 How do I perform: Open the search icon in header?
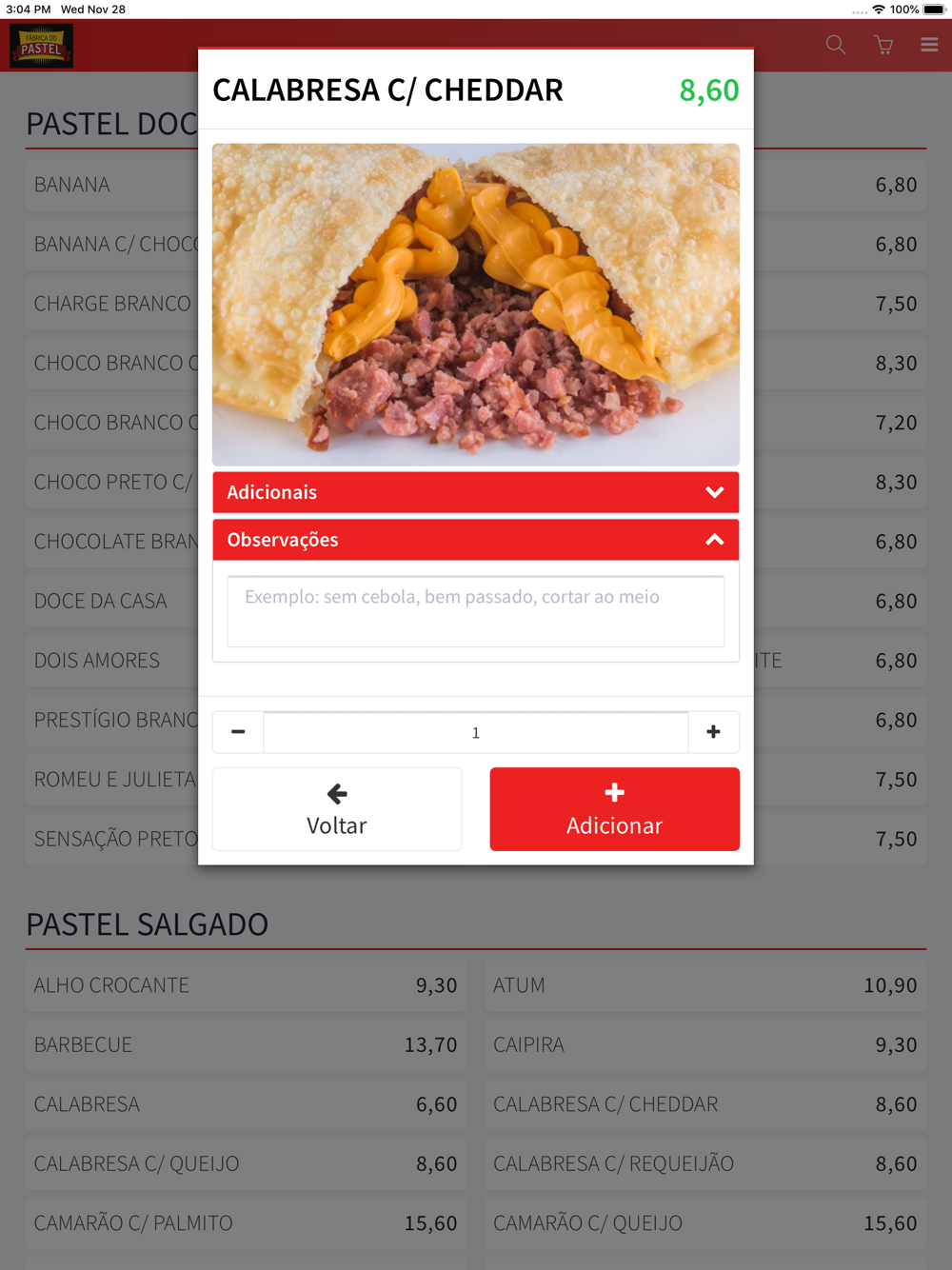836,45
